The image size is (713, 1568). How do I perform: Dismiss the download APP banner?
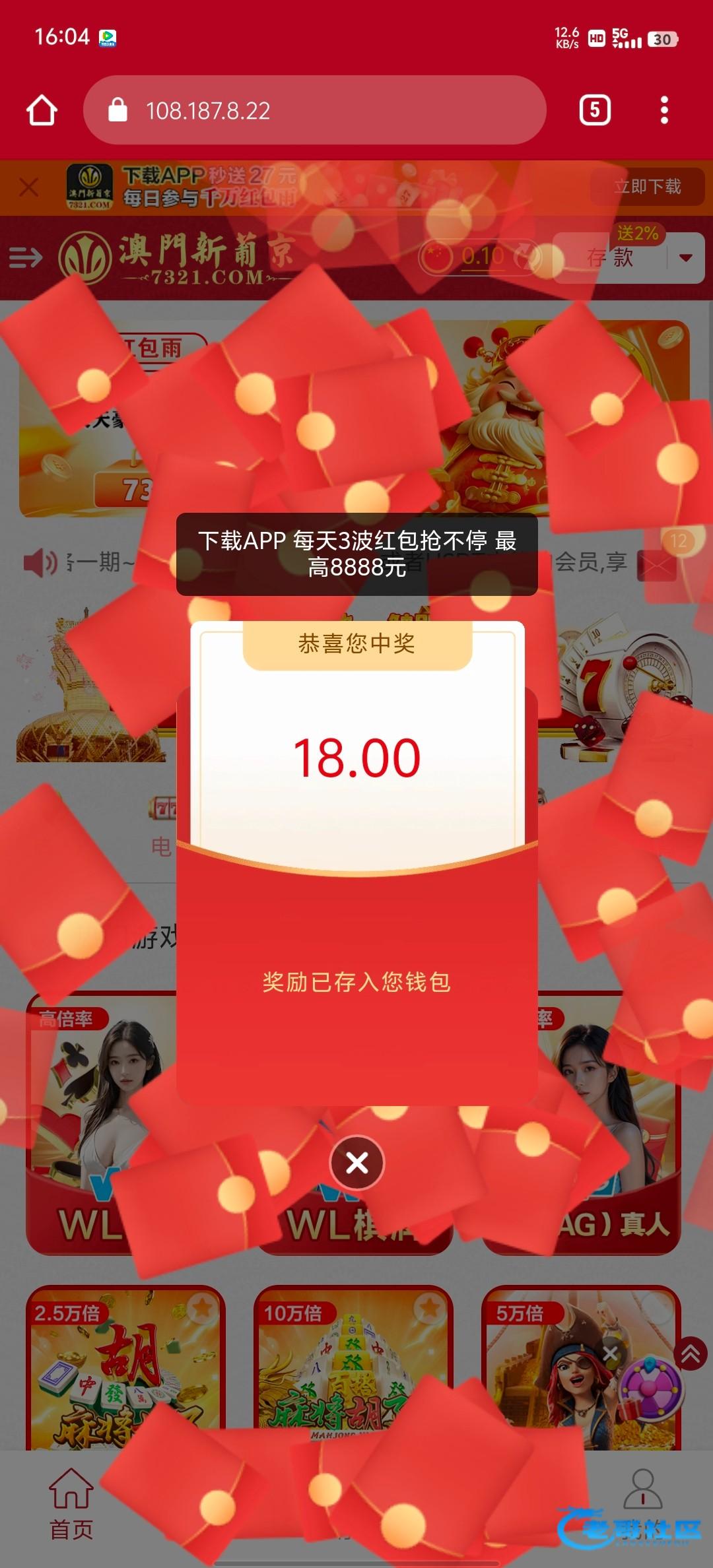[28, 188]
